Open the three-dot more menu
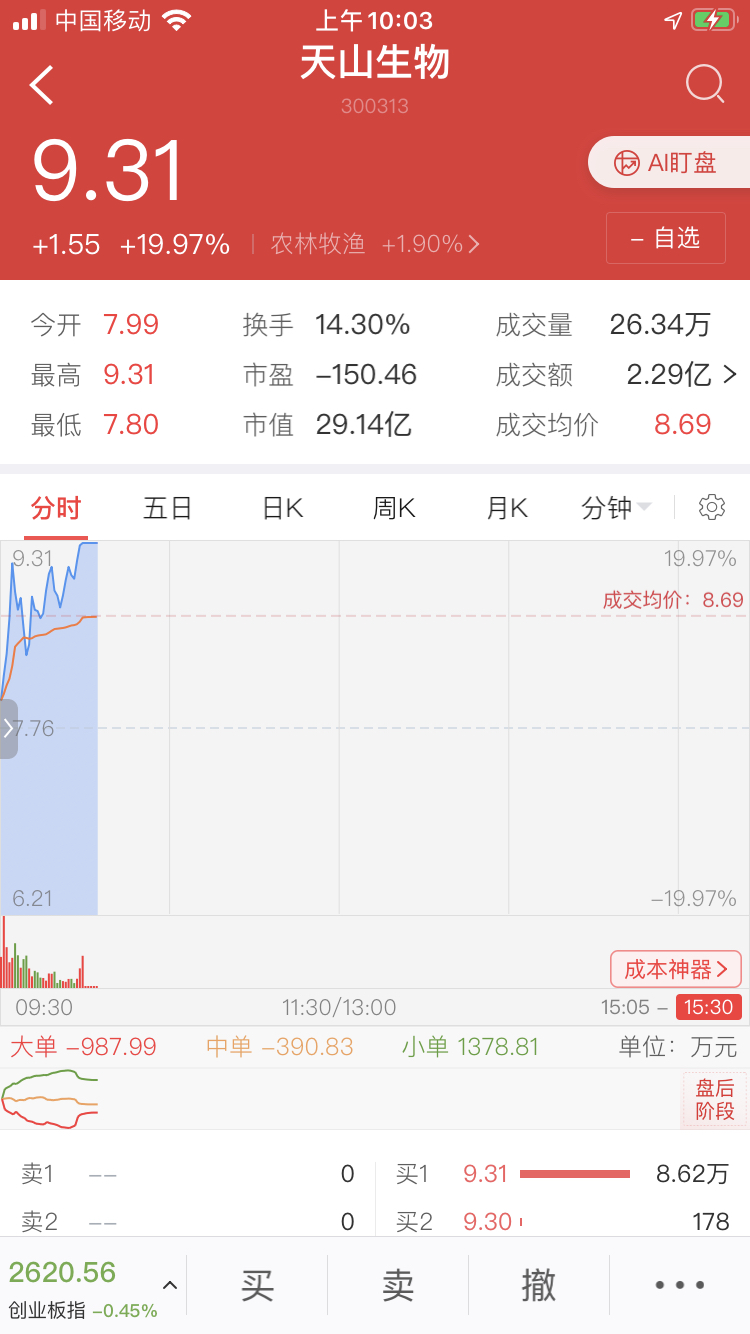 (x=680, y=1286)
